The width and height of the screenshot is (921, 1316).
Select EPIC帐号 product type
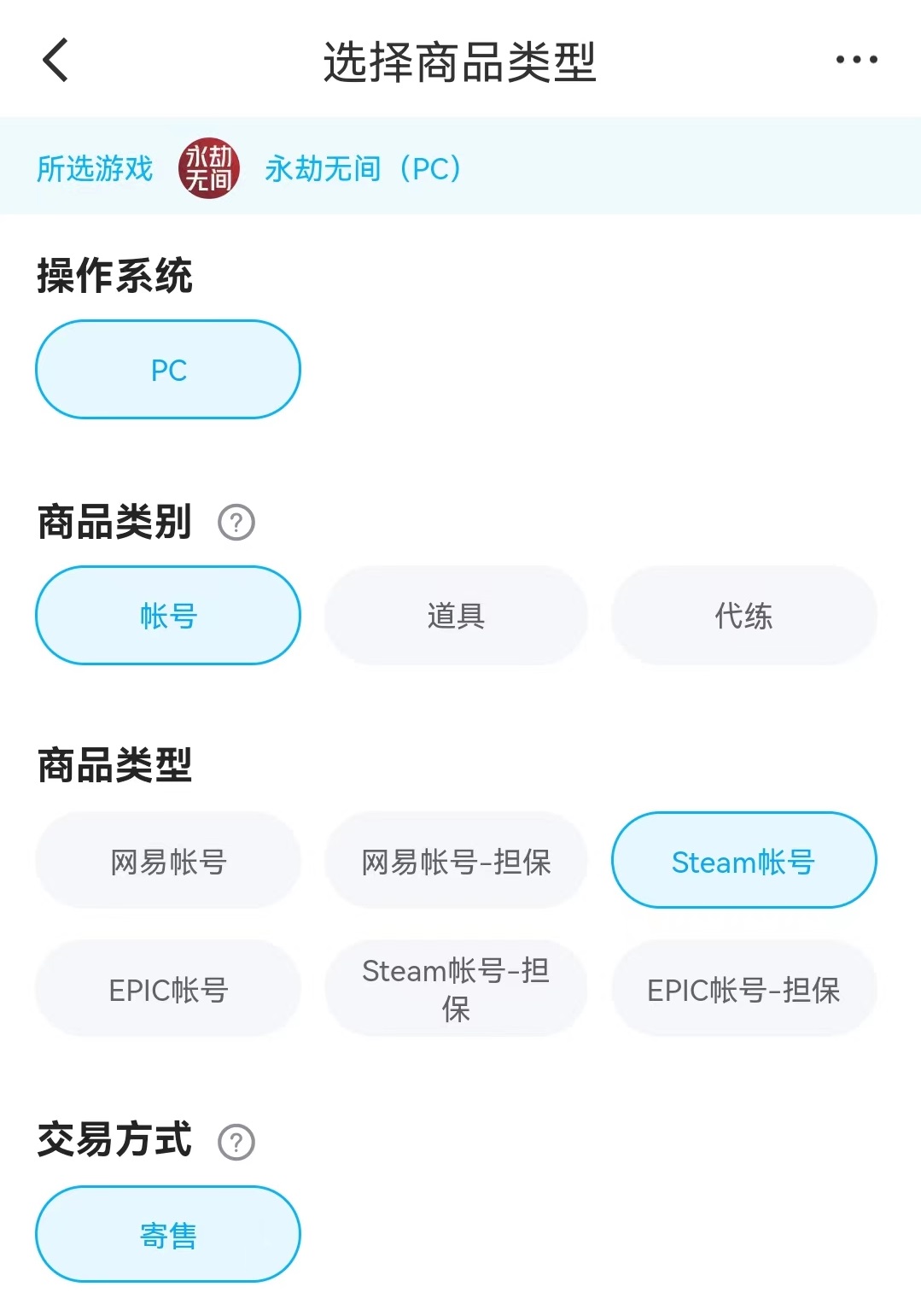[x=168, y=989]
